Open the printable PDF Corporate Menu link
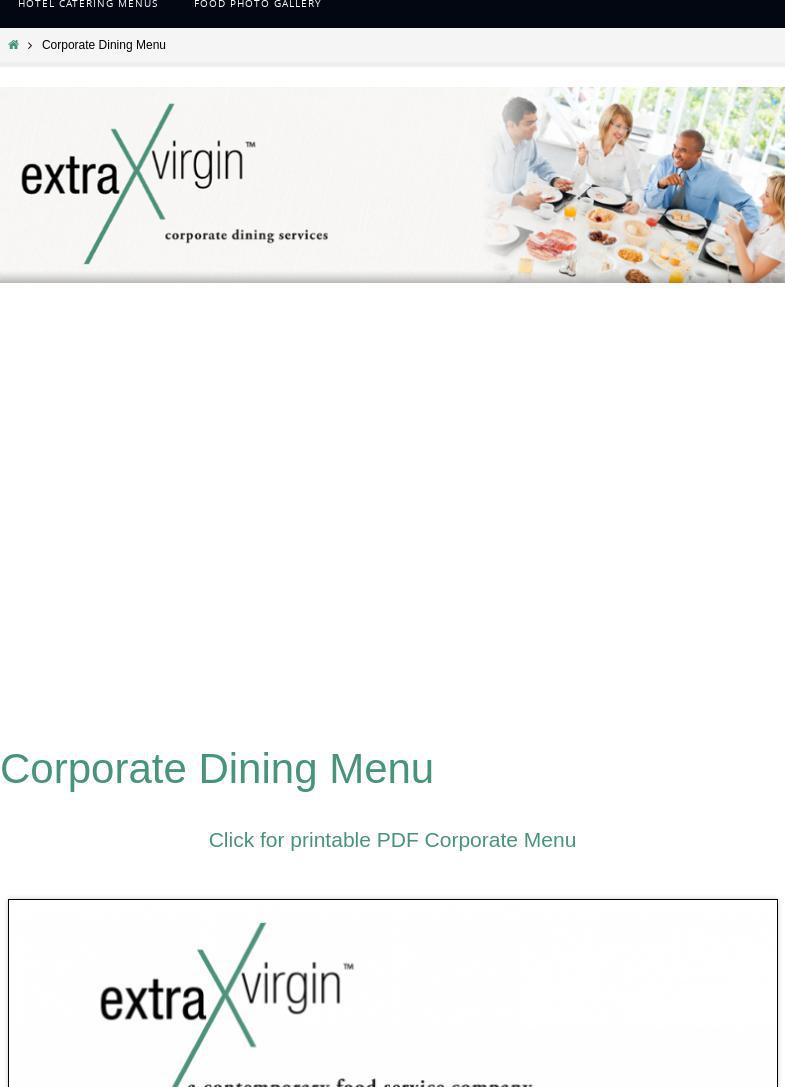 392,839
